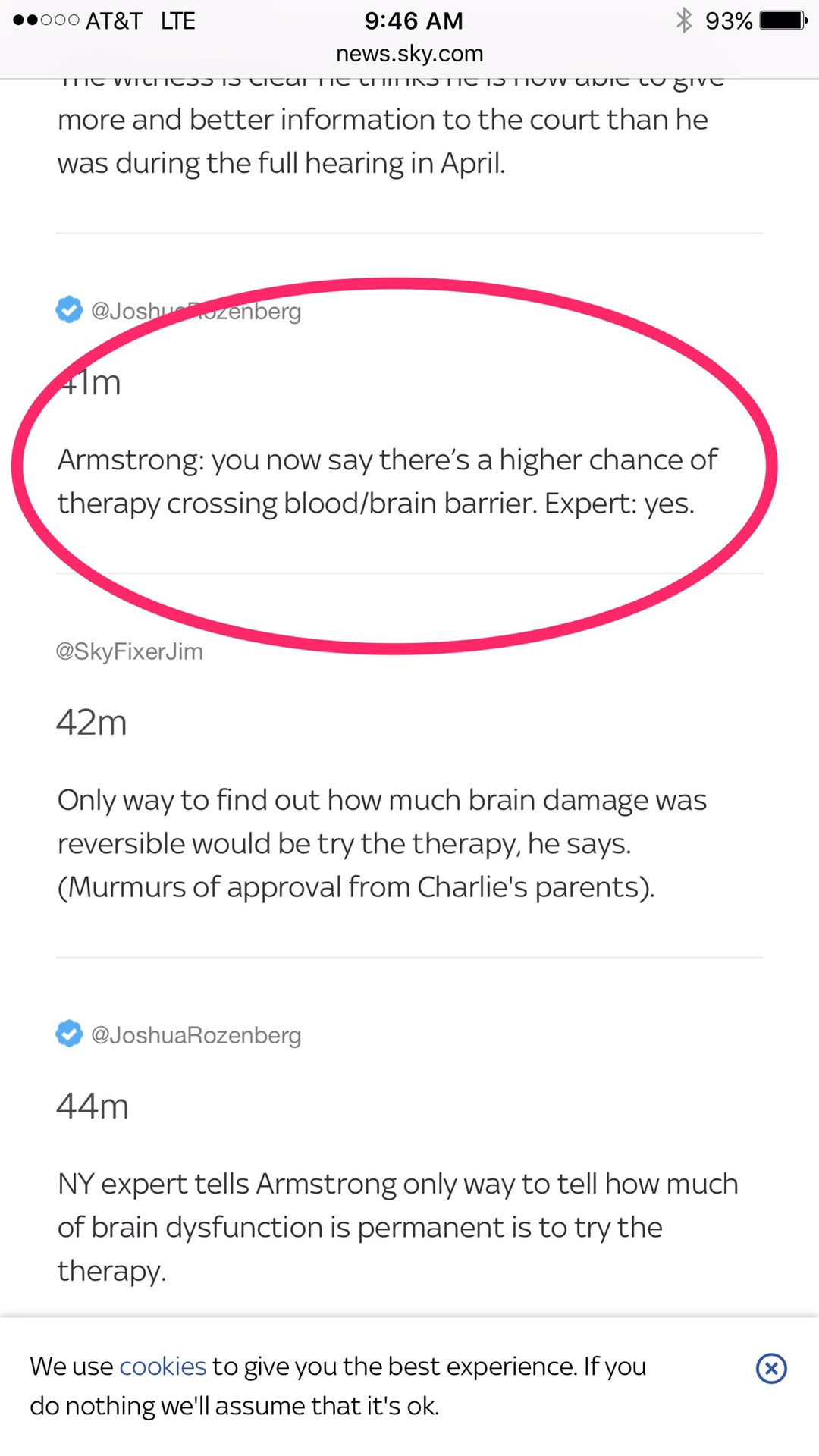Open the cookies policy link

[162, 1366]
